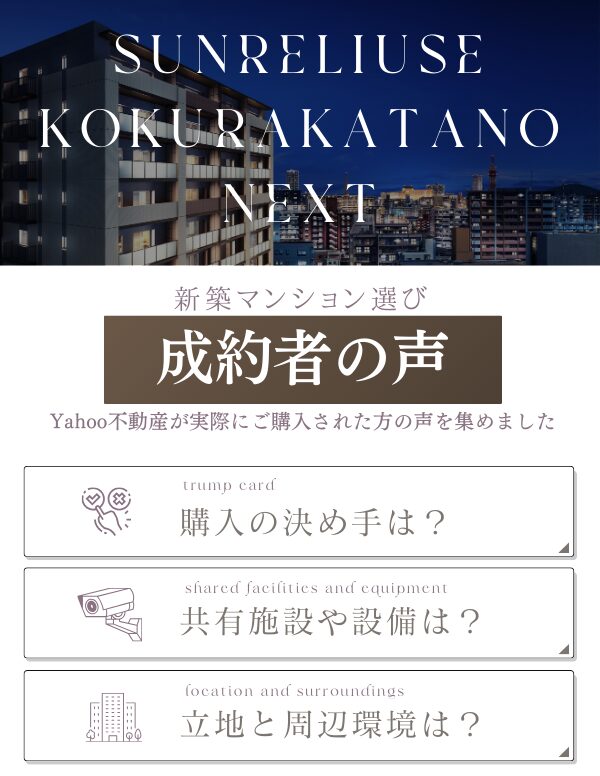Open the 共有施設や設備は？ section
Image resolution: width=600 pixels, height=776 pixels.
click(x=298, y=613)
